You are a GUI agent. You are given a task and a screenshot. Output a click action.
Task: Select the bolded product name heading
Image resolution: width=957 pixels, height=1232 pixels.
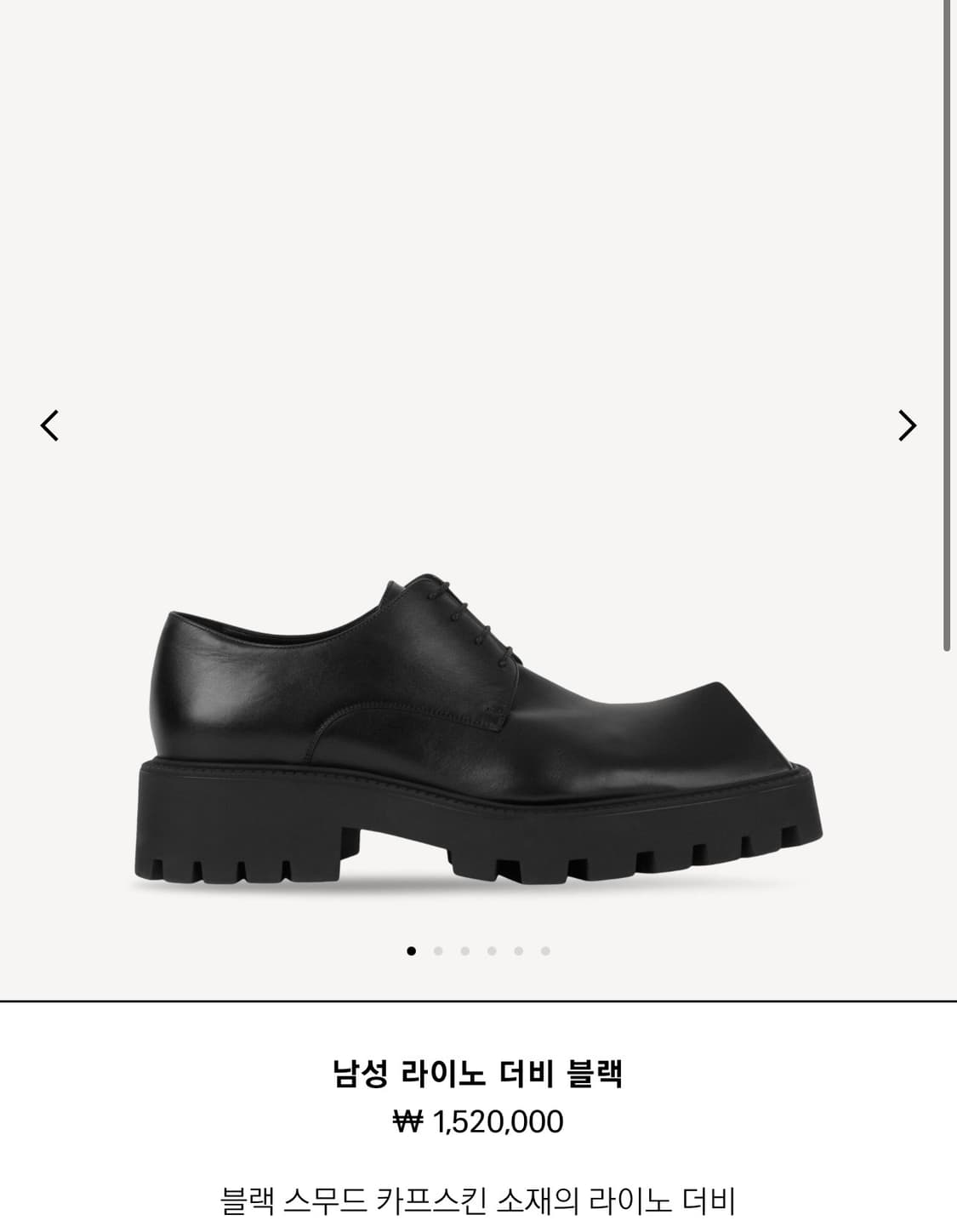tap(478, 1075)
